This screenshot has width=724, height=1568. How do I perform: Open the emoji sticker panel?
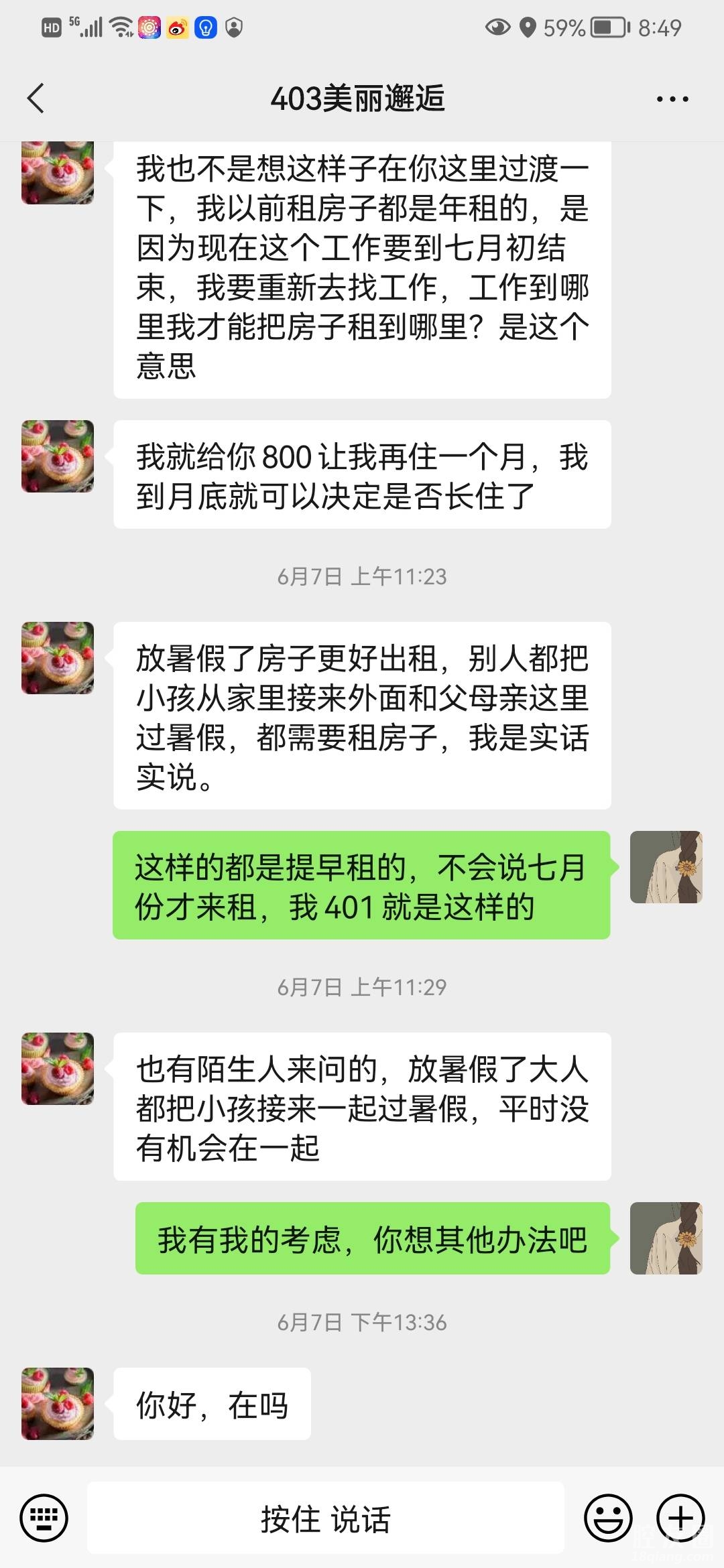[608, 1518]
